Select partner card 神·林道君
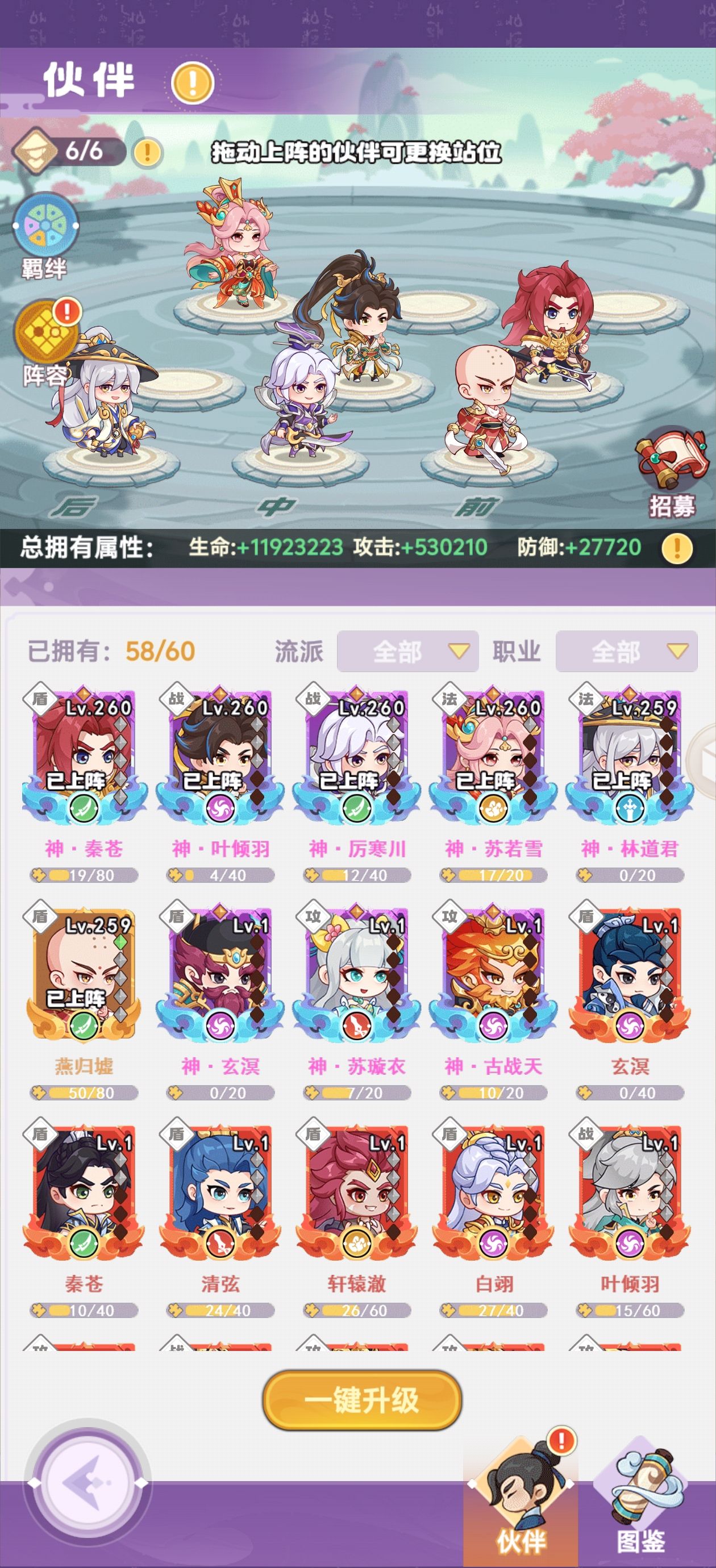This screenshot has height=1568, width=716. click(630, 757)
